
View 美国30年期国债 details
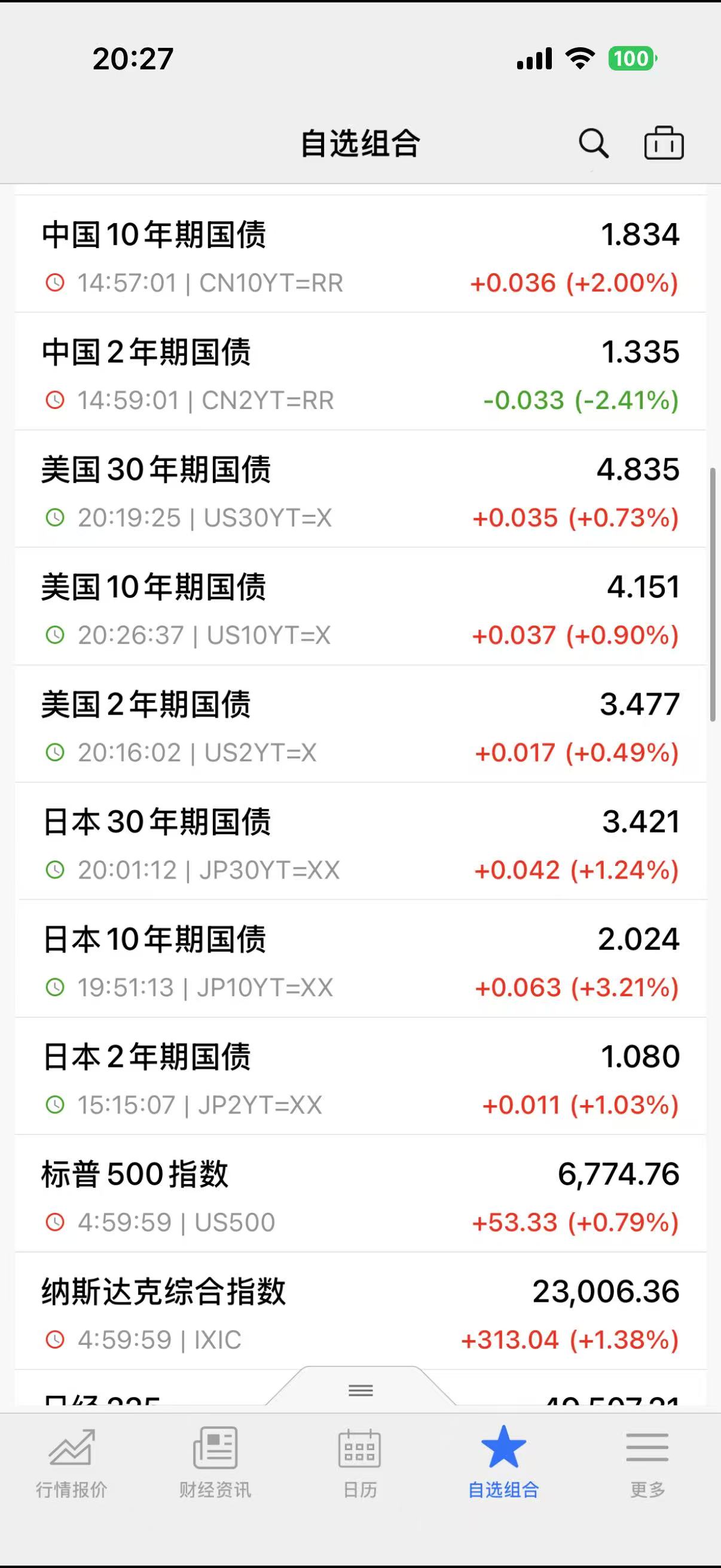(x=360, y=489)
